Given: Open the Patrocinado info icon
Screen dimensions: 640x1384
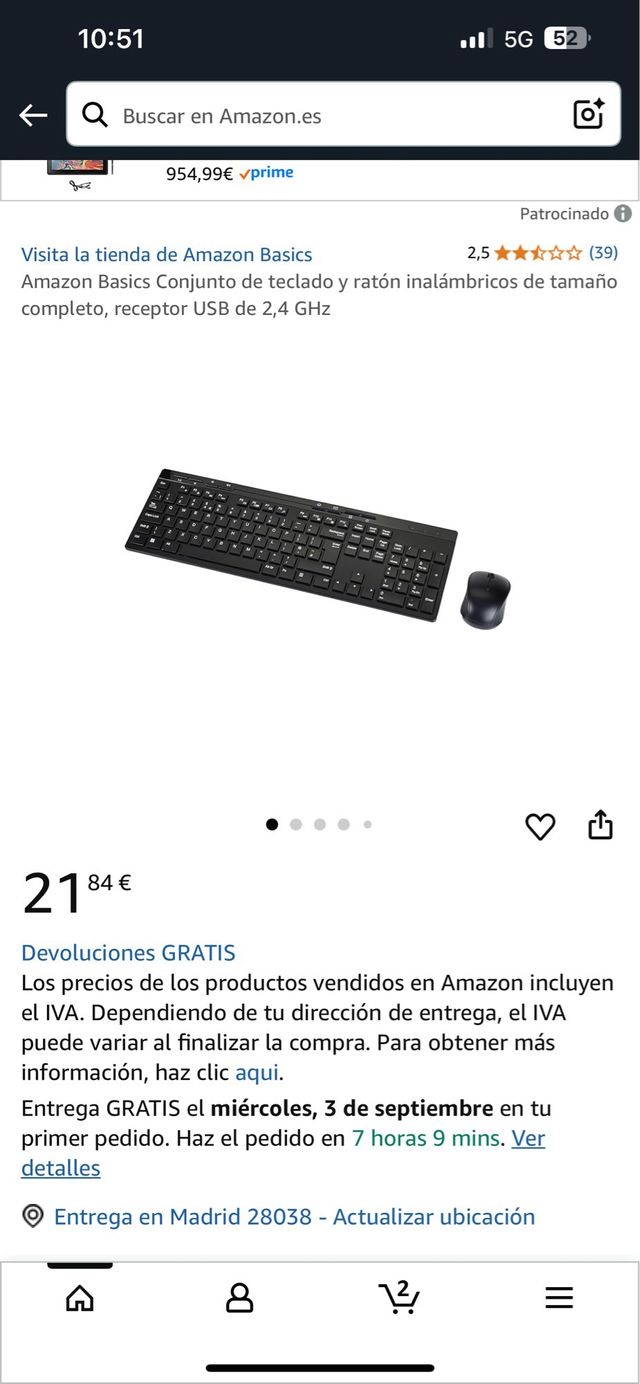Looking at the screenshot, I should point(623,213).
